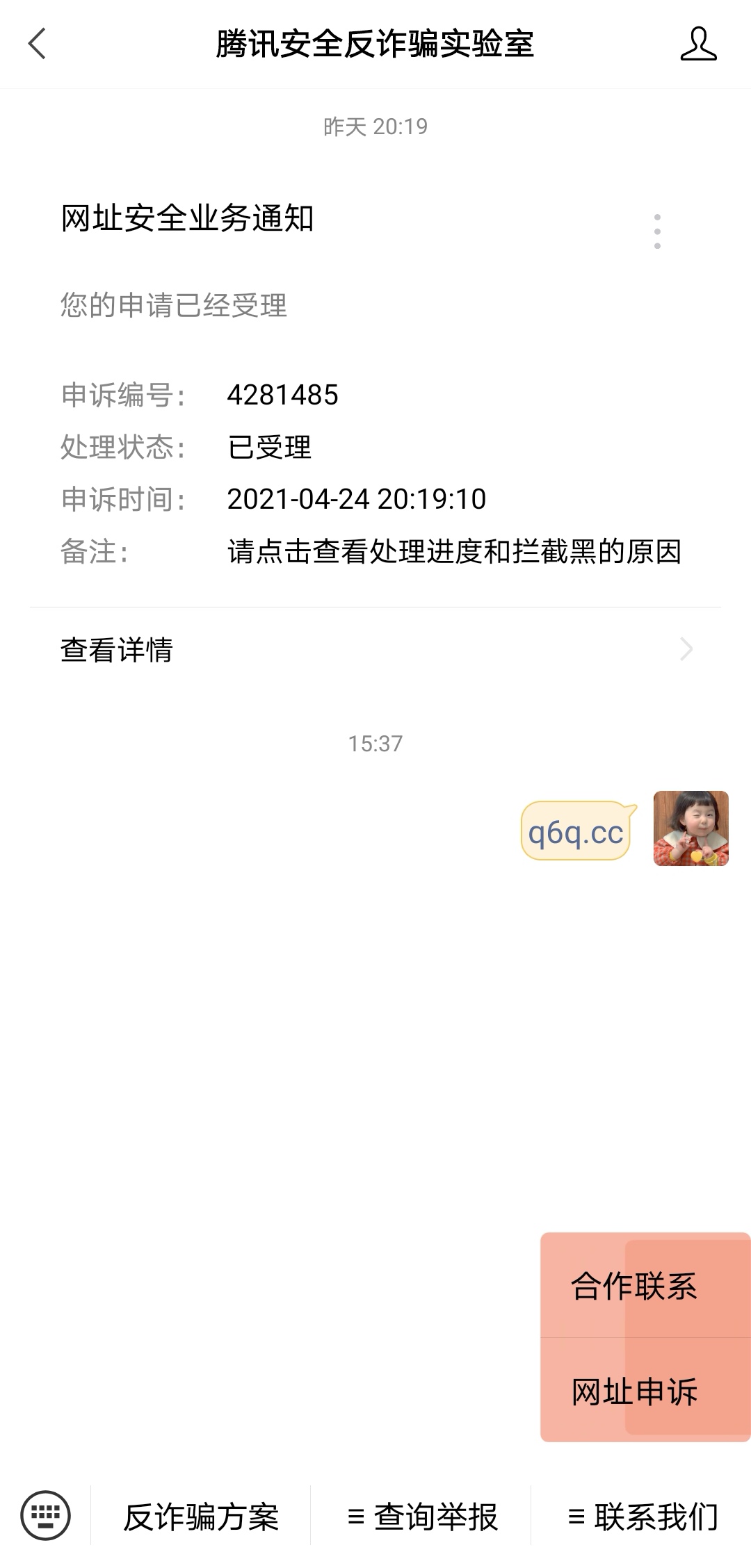Open 查看详情 for the appeal
The image size is (751, 1568).
point(375,650)
